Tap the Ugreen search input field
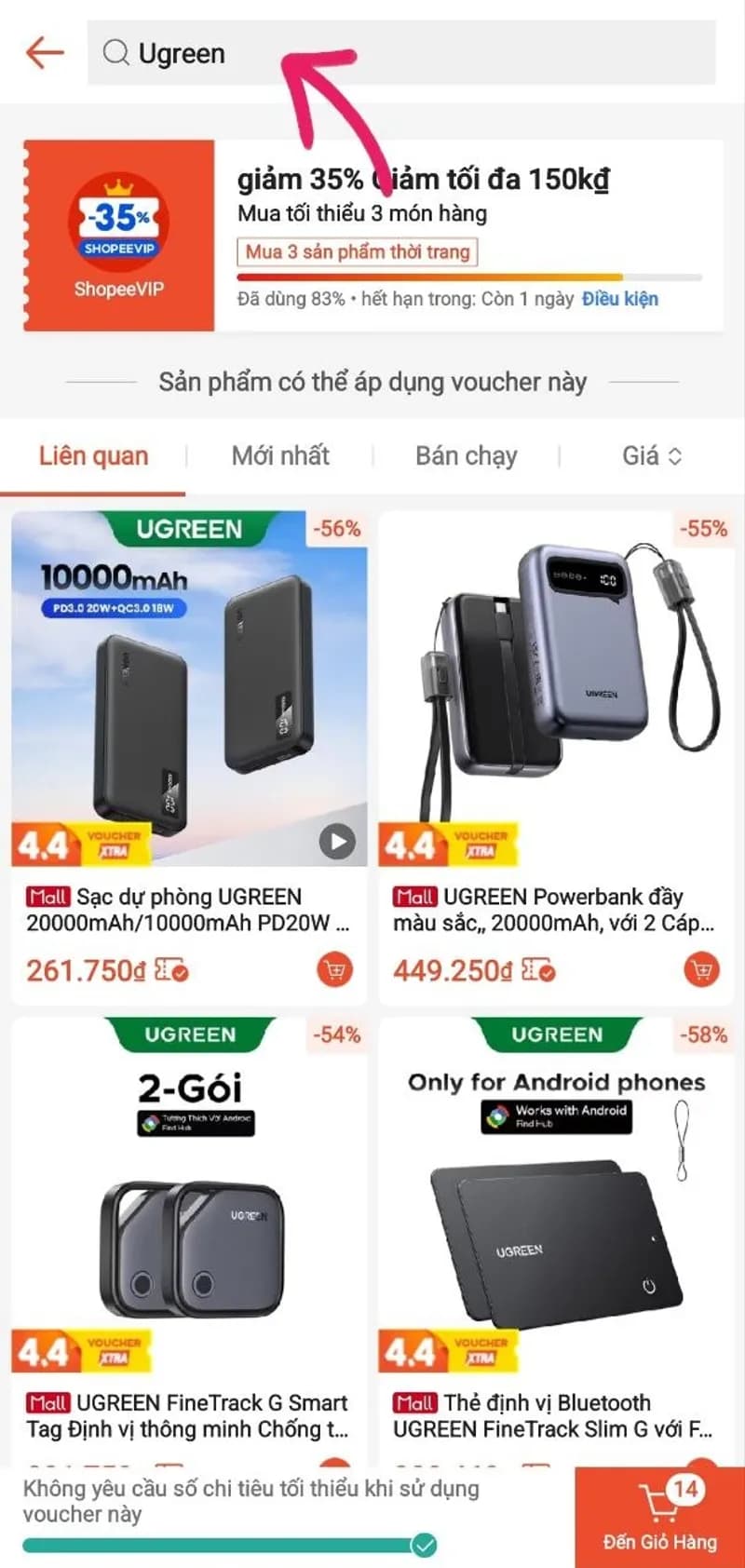This screenshot has height=1568, width=745. click(x=233, y=53)
